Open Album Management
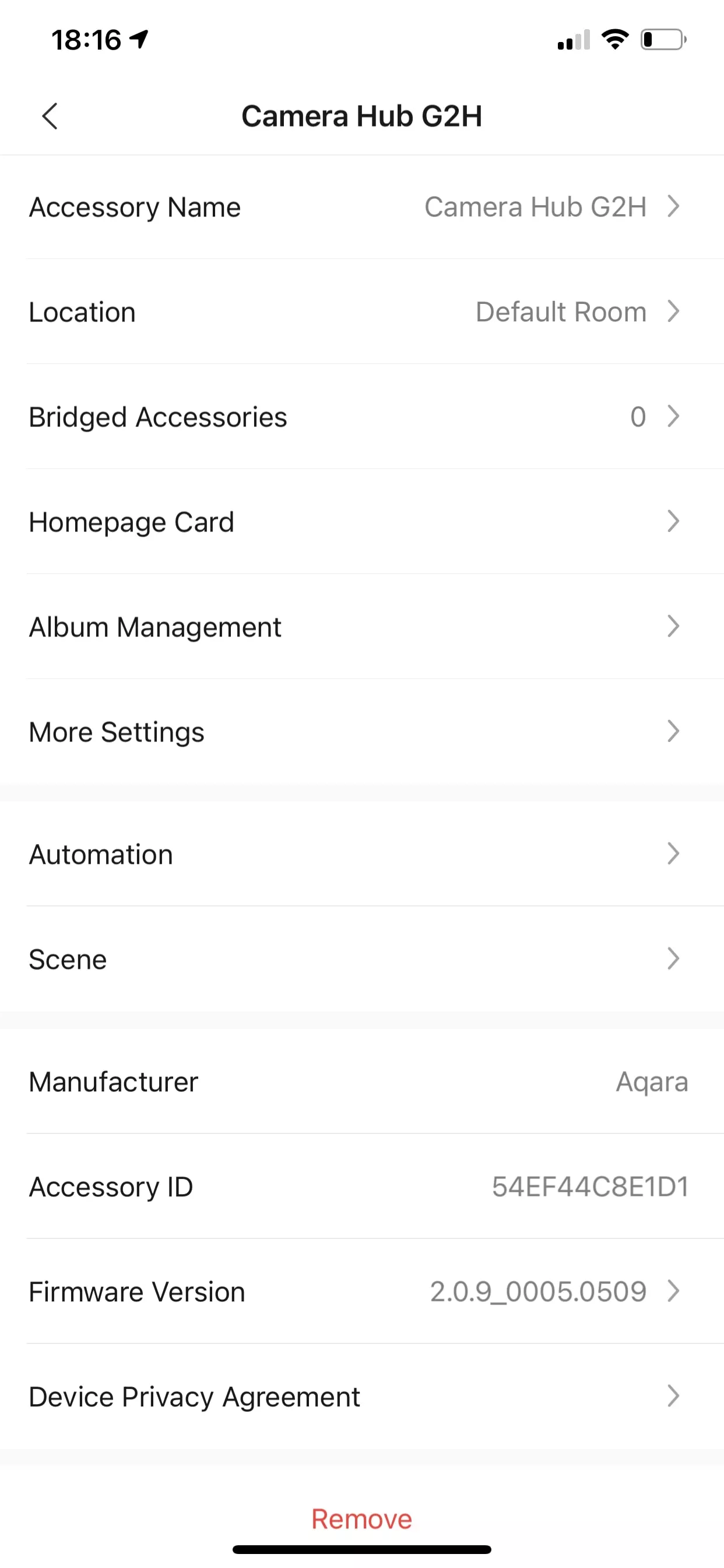 [x=362, y=627]
